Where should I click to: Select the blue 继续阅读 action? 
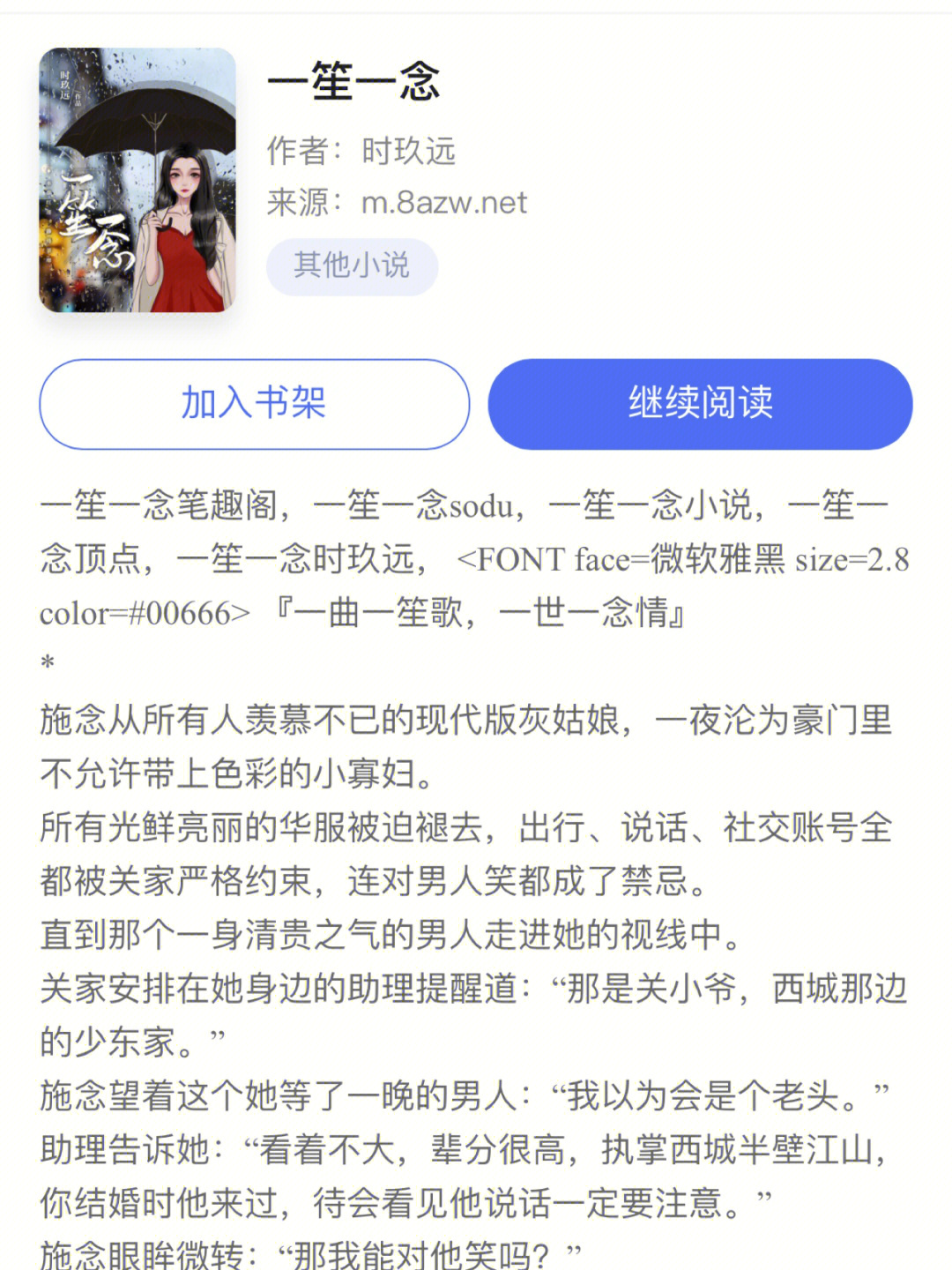pos(701,403)
